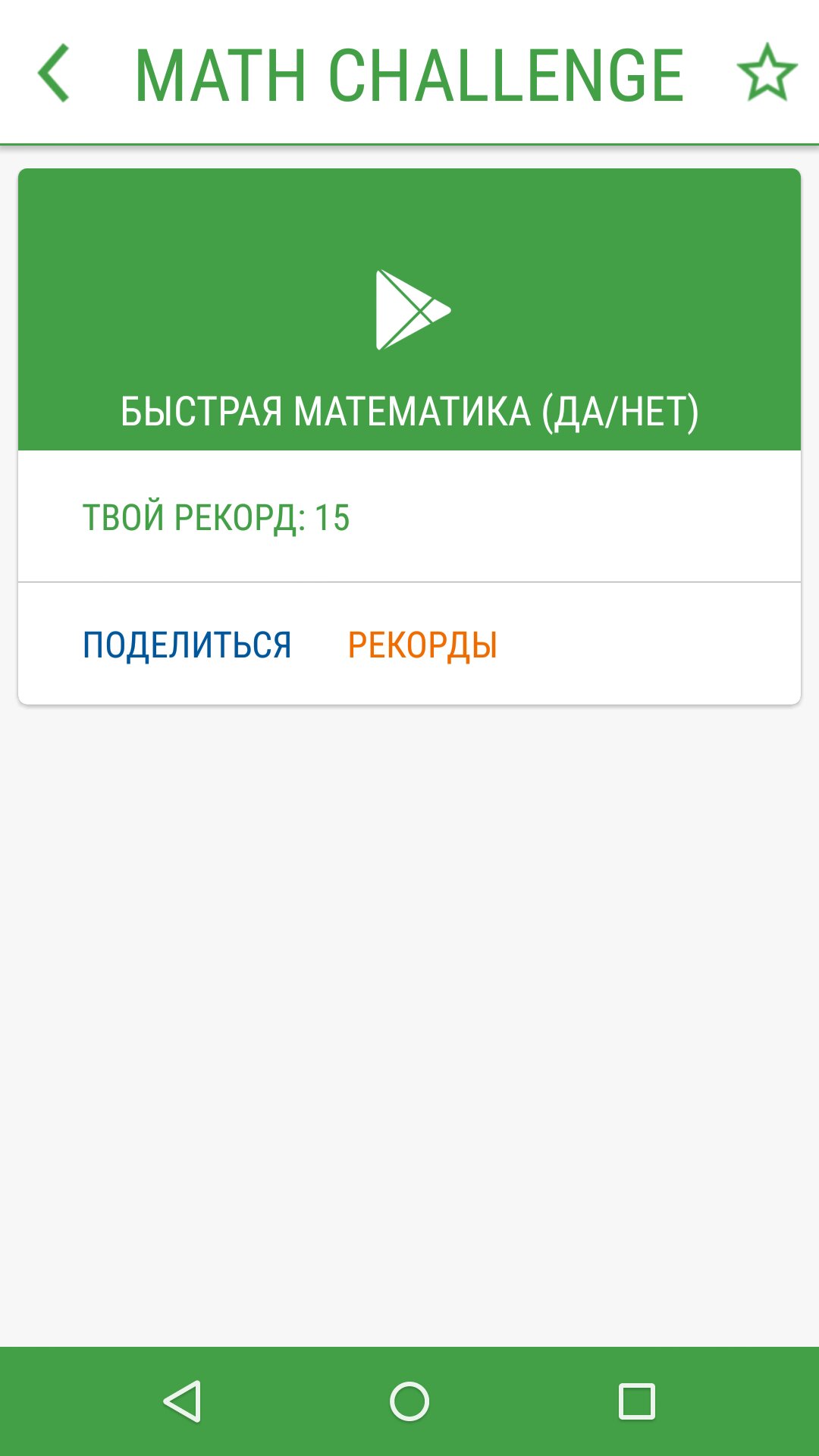The height and width of the screenshot is (1456, 819).
Task: Start the Быстрая математика (Да/Нет) game
Action: click(412, 310)
